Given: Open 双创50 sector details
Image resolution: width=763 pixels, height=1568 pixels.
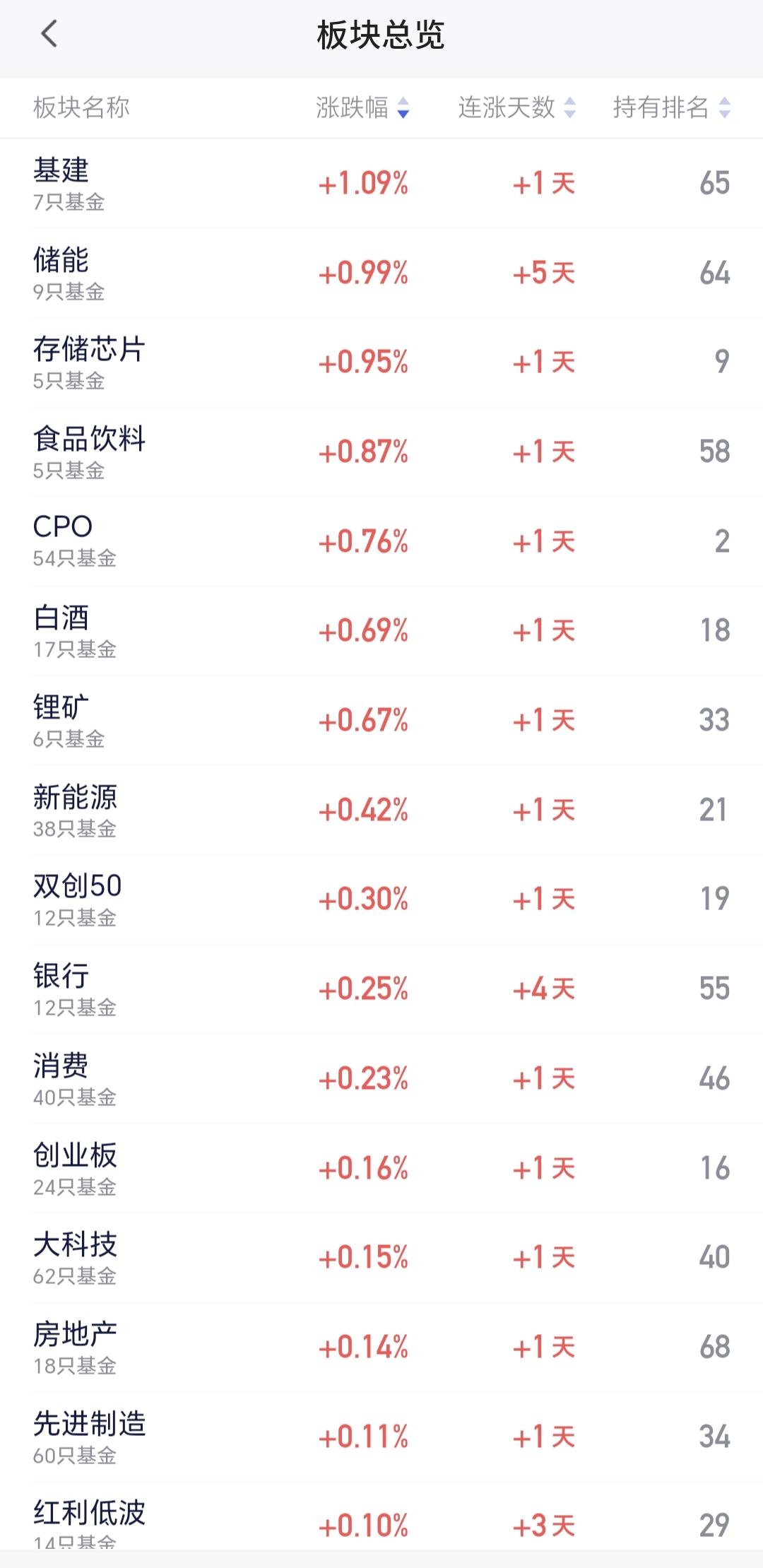Looking at the screenshot, I should click(381, 900).
